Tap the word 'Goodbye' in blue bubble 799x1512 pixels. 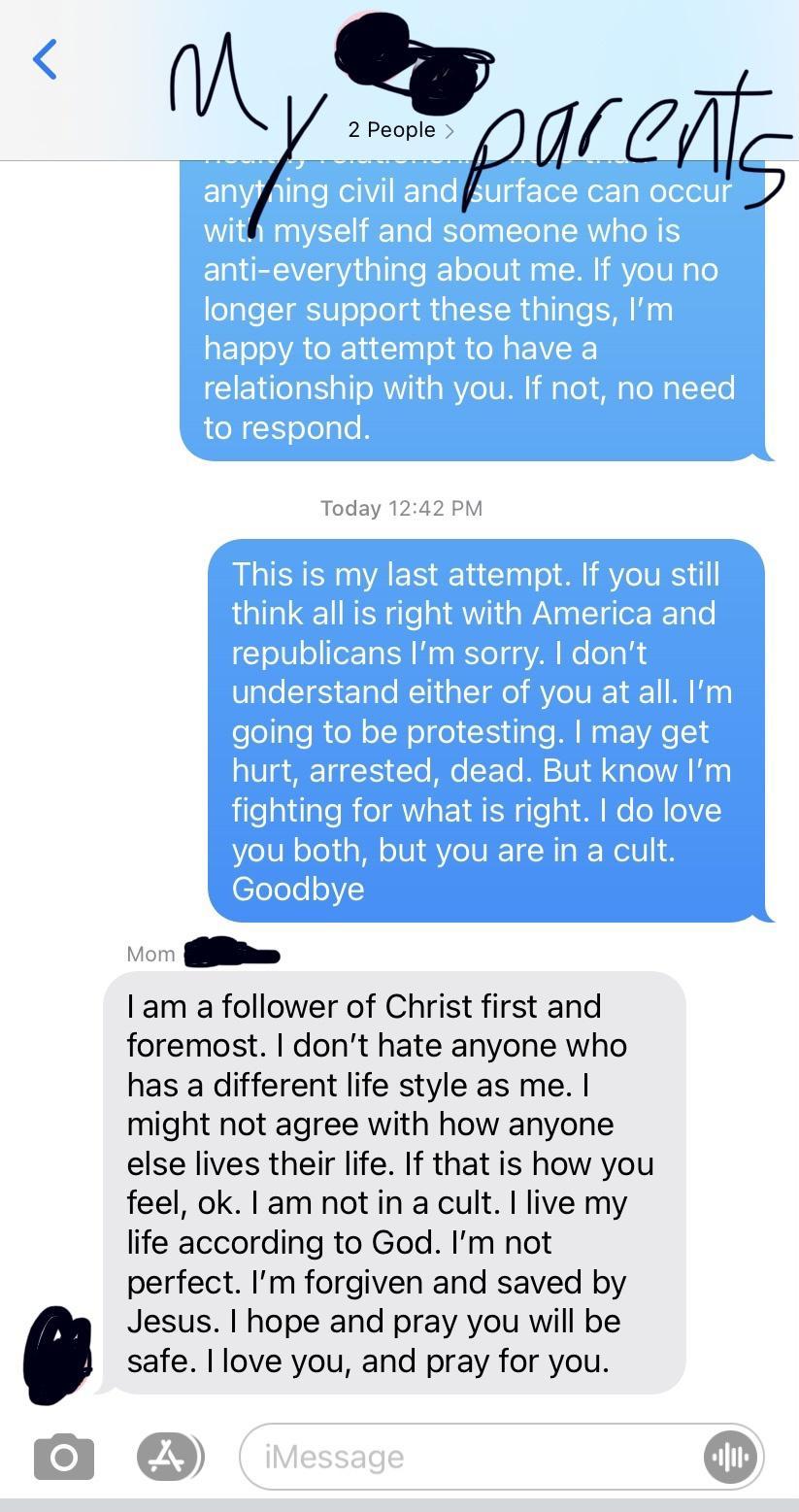coord(298,888)
